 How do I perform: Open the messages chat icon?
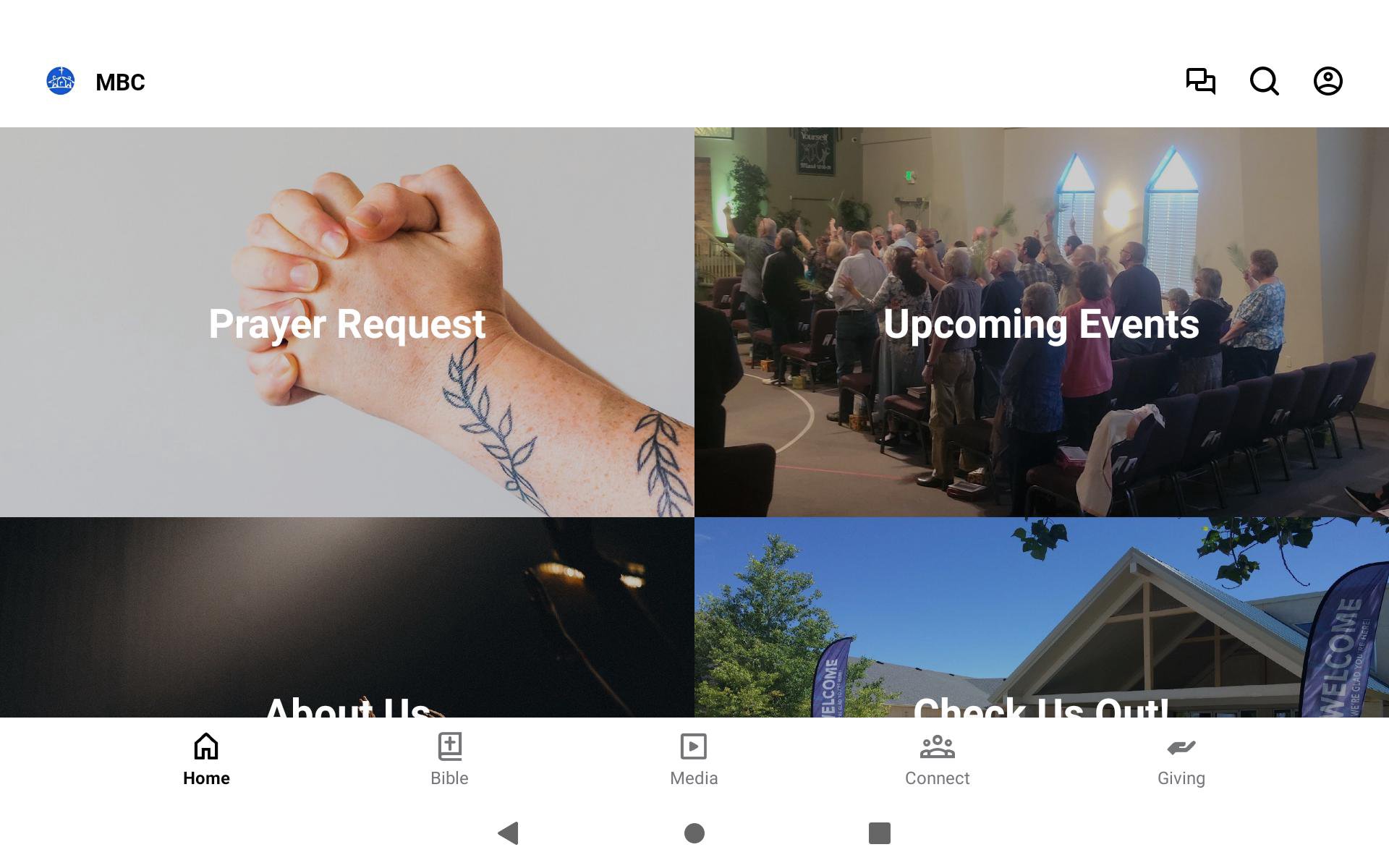pyautogui.click(x=1200, y=81)
